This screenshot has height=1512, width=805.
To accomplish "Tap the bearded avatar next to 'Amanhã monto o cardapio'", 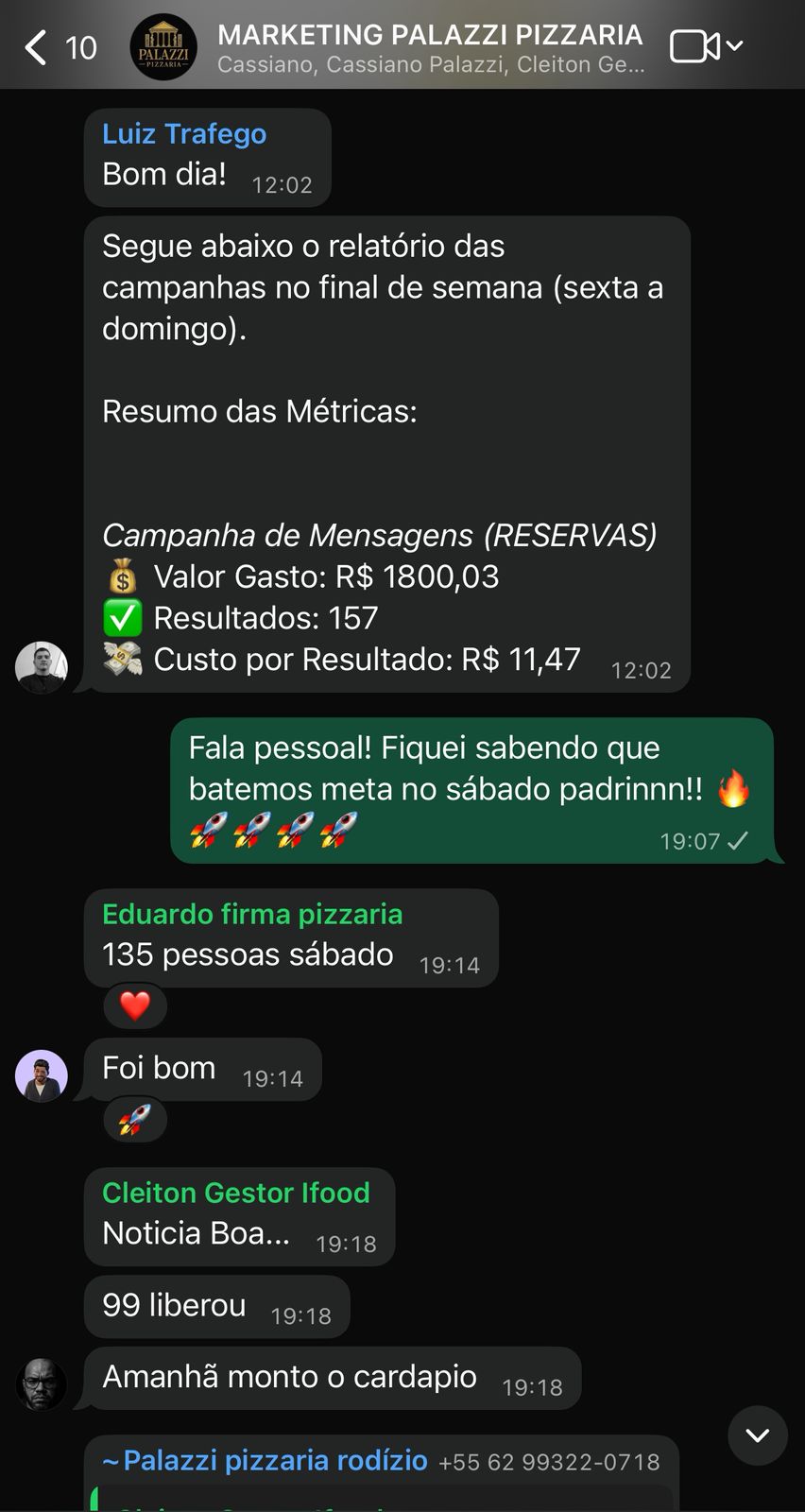I will click(40, 1382).
